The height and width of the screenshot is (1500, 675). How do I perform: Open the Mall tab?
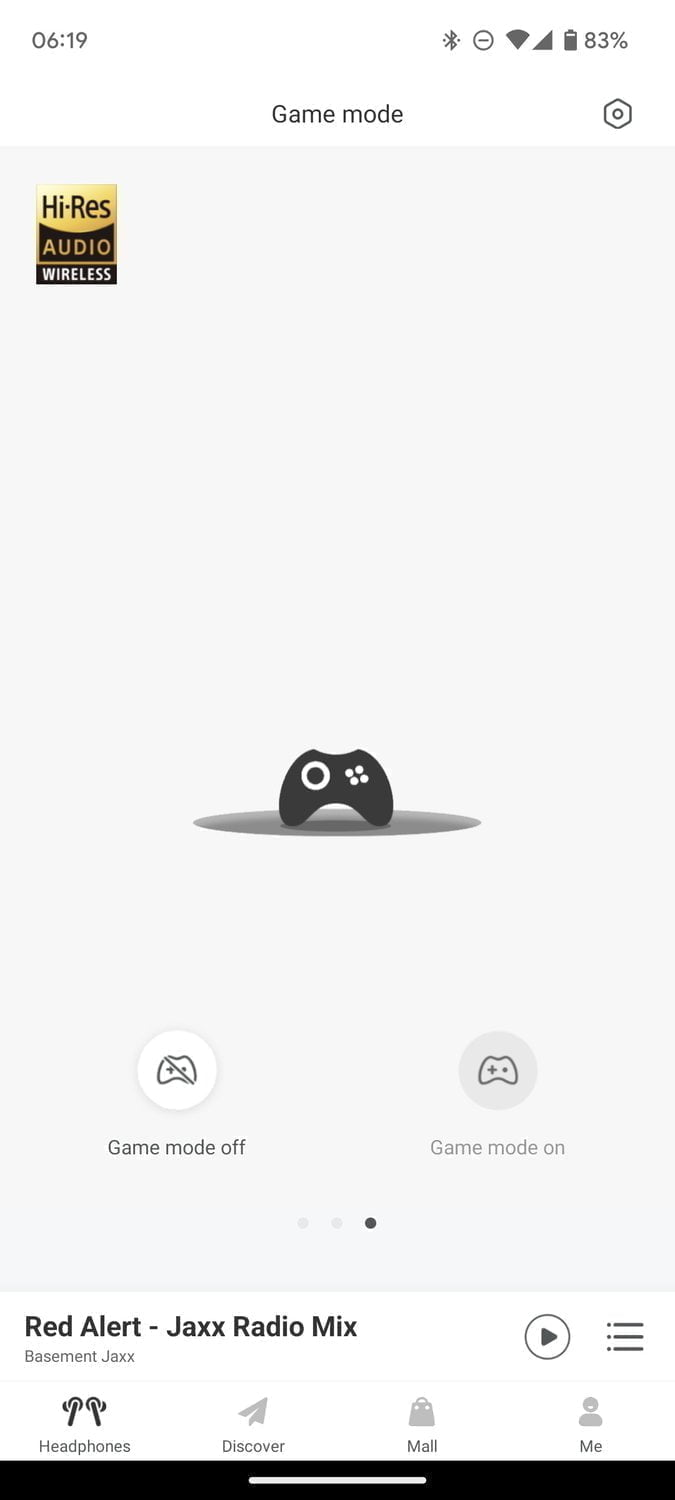point(422,1425)
